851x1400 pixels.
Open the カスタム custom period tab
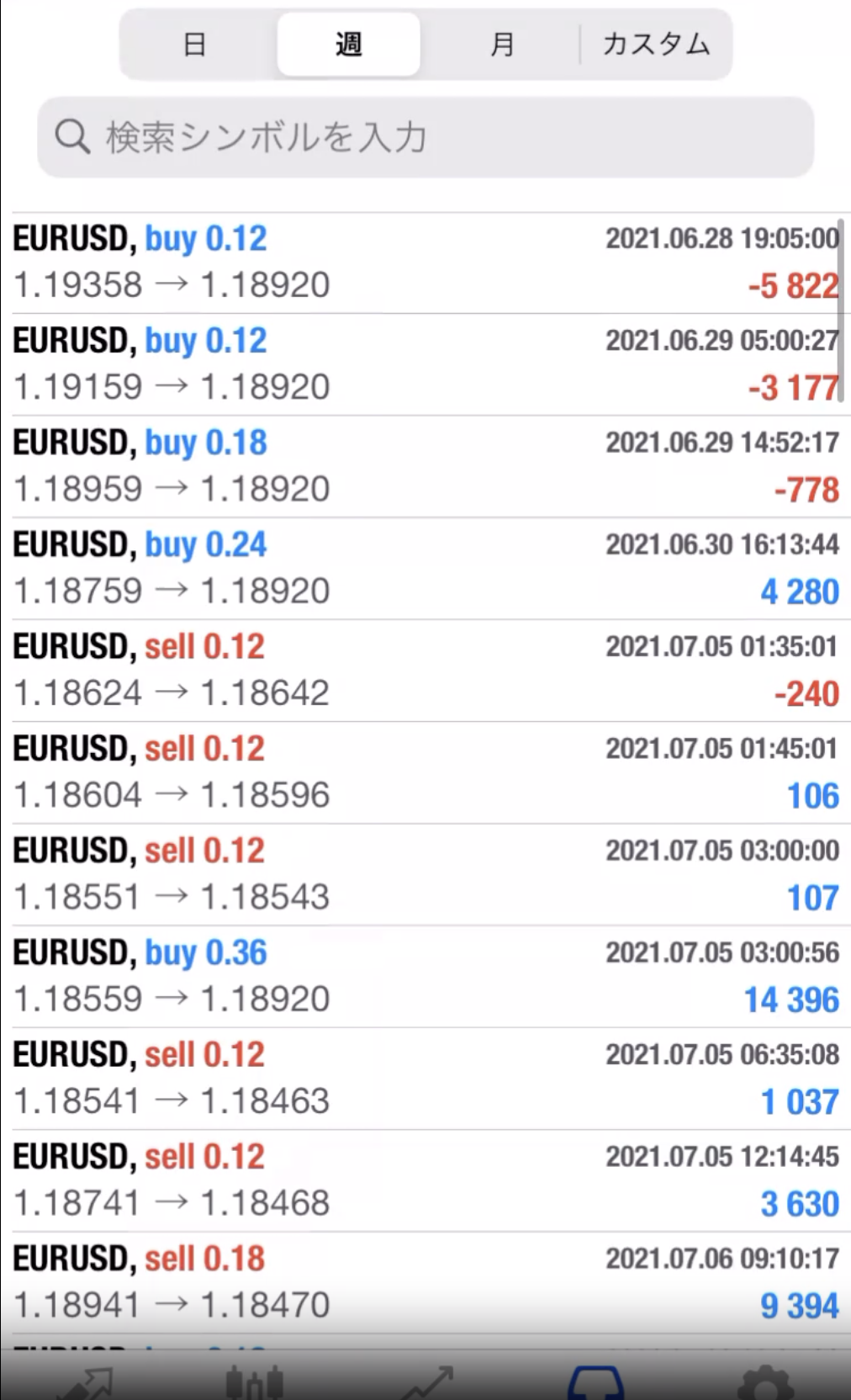point(656,44)
